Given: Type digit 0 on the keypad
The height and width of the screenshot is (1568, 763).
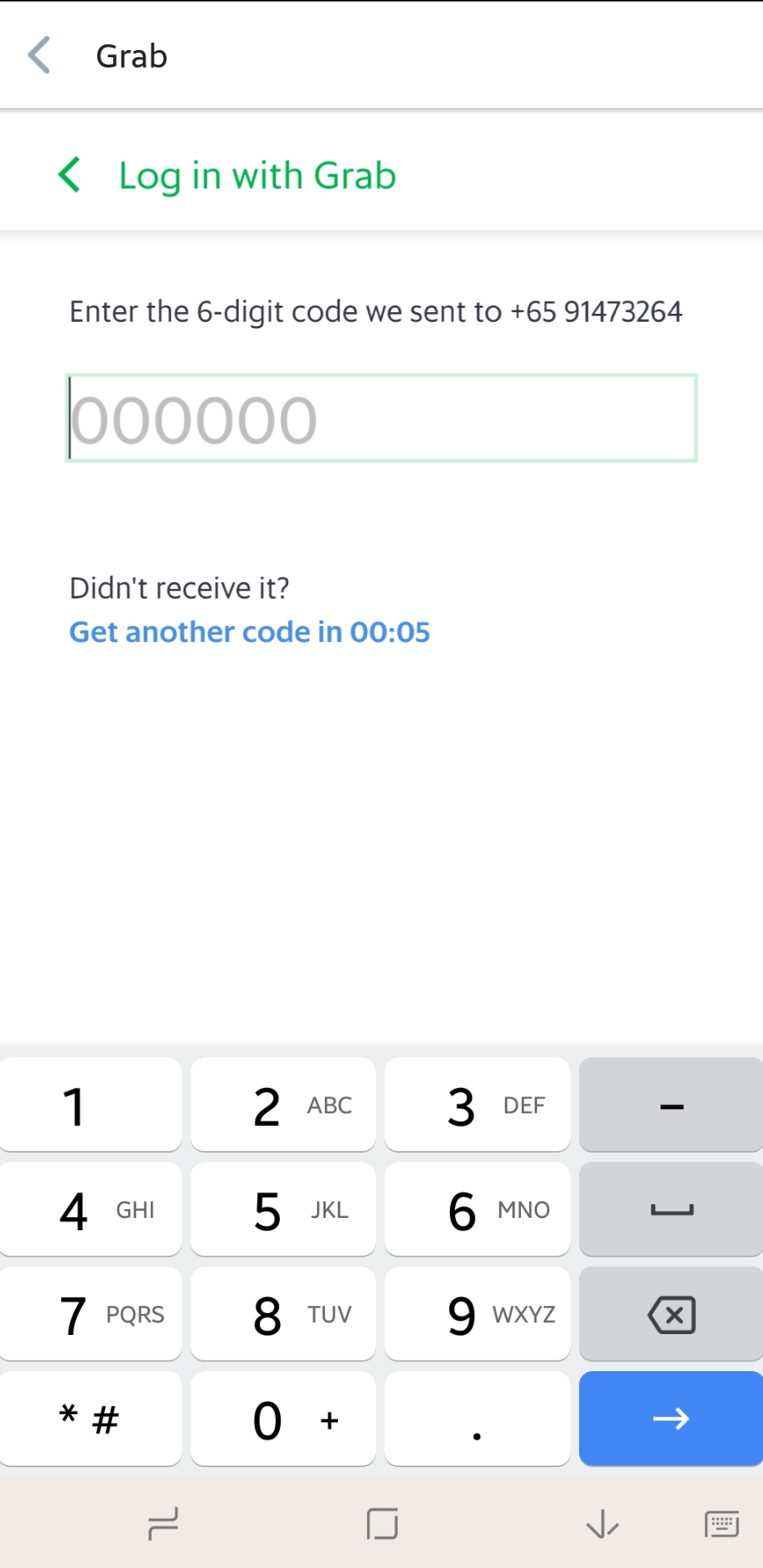Looking at the screenshot, I should (283, 1419).
